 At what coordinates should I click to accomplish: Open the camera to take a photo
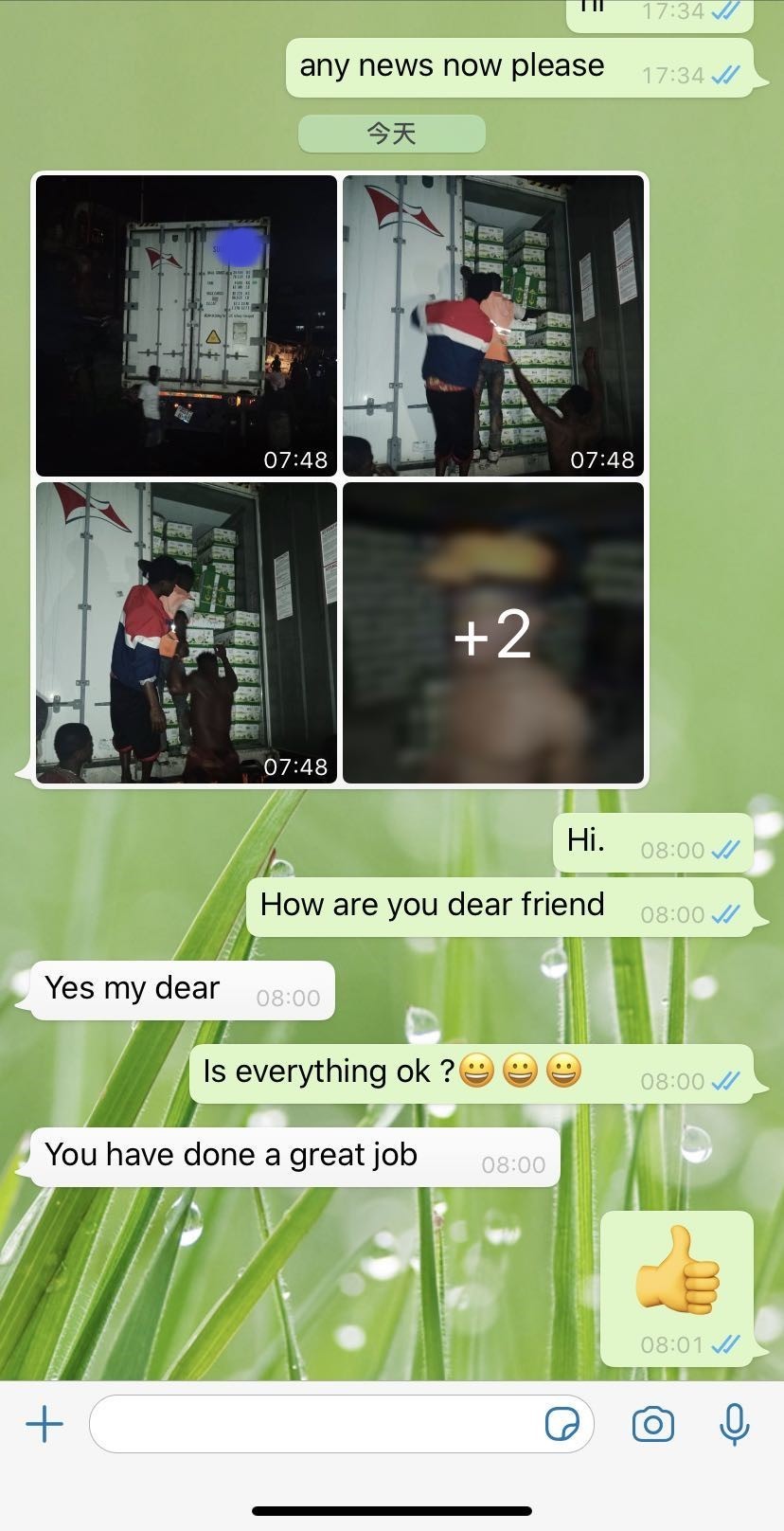click(x=652, y=1424)
